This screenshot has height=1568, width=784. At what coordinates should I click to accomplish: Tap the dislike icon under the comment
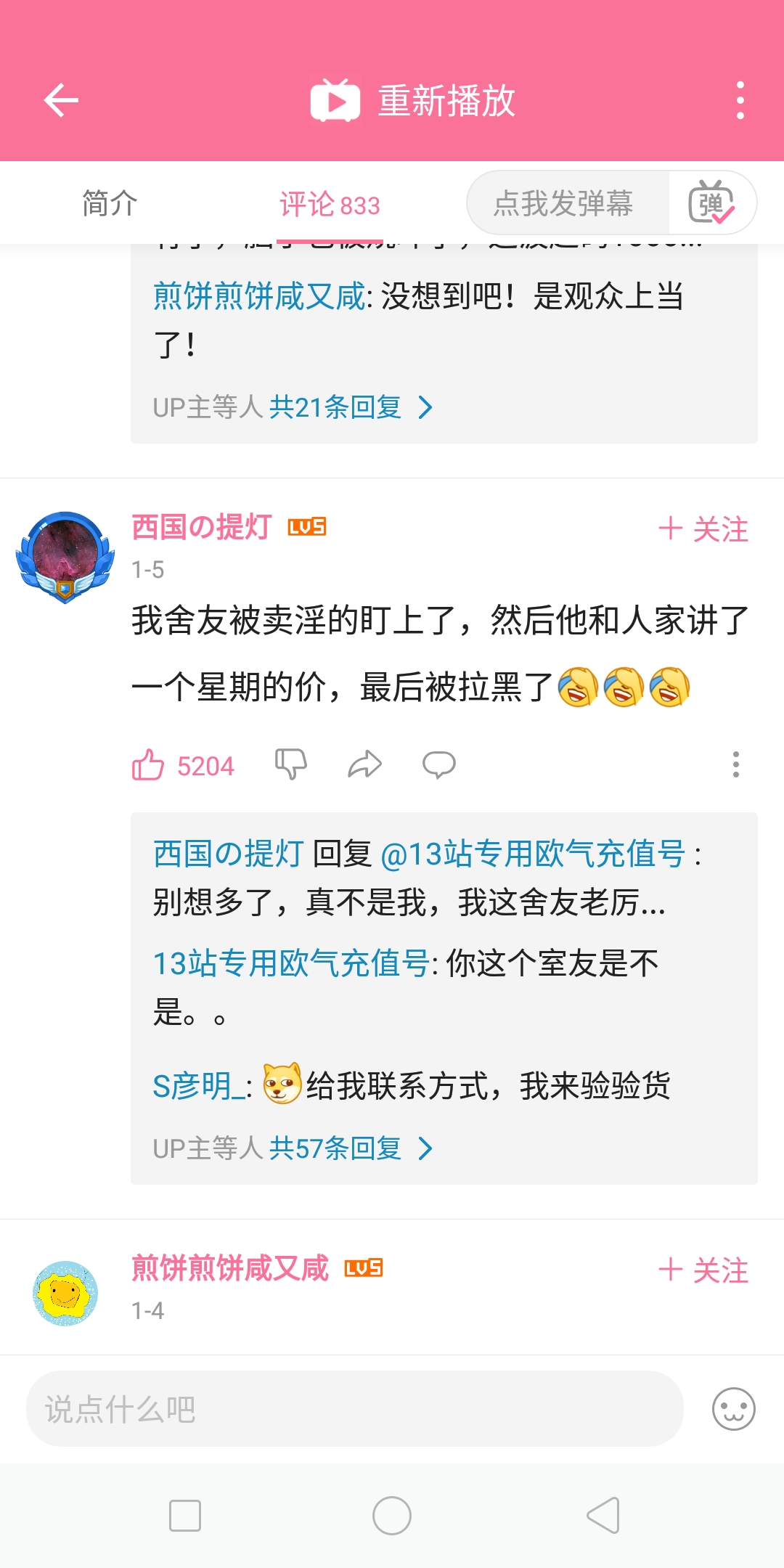[x=292, y=764]
